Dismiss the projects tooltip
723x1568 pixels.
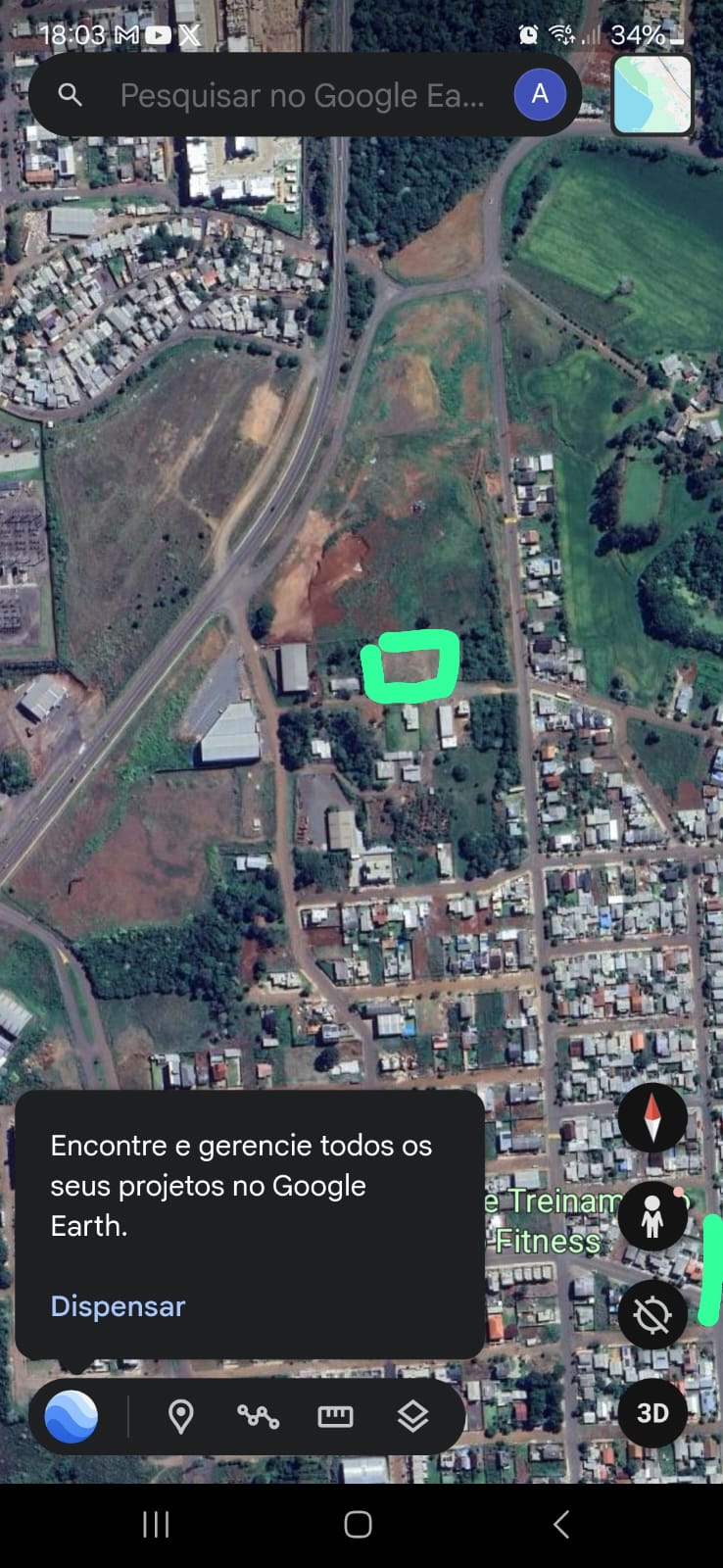(118, 1305)
